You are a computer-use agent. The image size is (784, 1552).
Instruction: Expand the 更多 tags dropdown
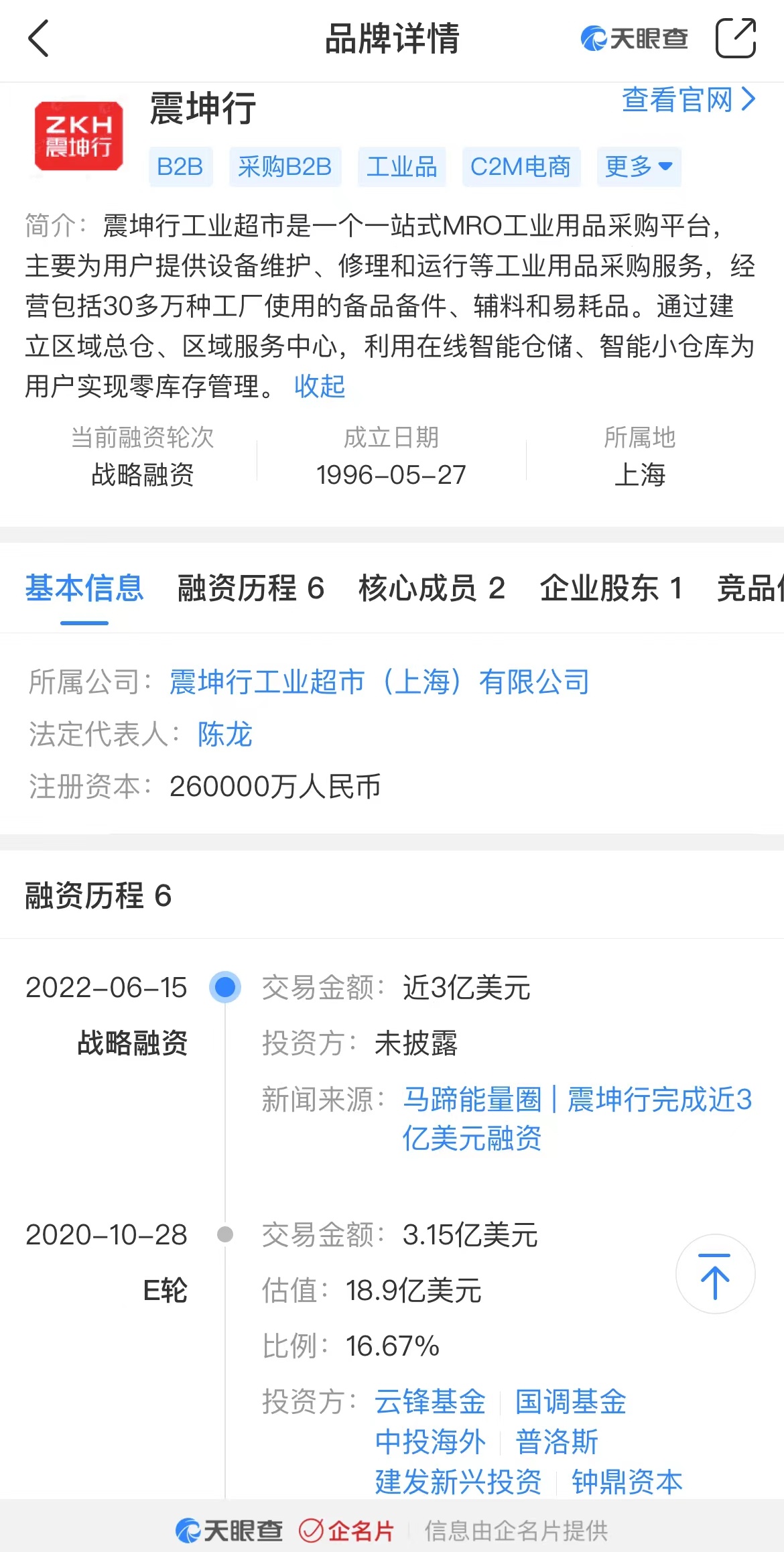click(639, 167)
